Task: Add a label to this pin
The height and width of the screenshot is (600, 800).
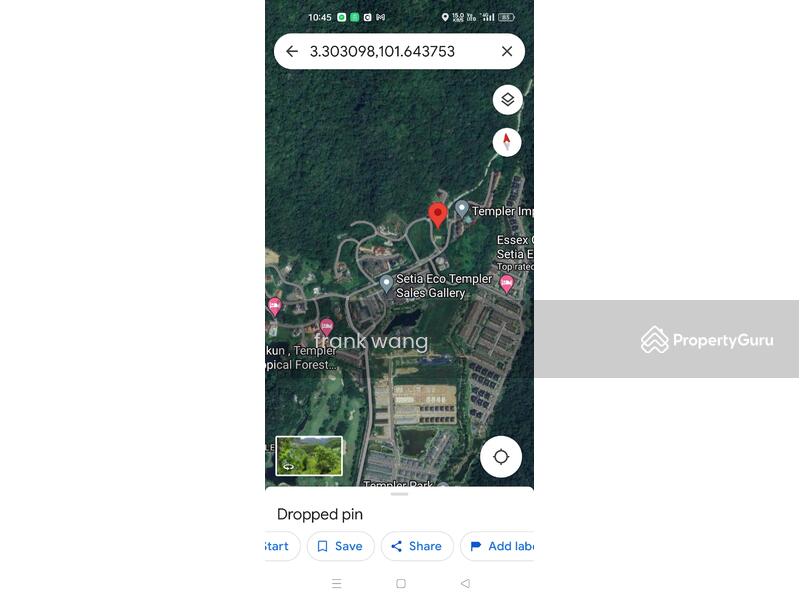Action: click(x=500, y=546)
